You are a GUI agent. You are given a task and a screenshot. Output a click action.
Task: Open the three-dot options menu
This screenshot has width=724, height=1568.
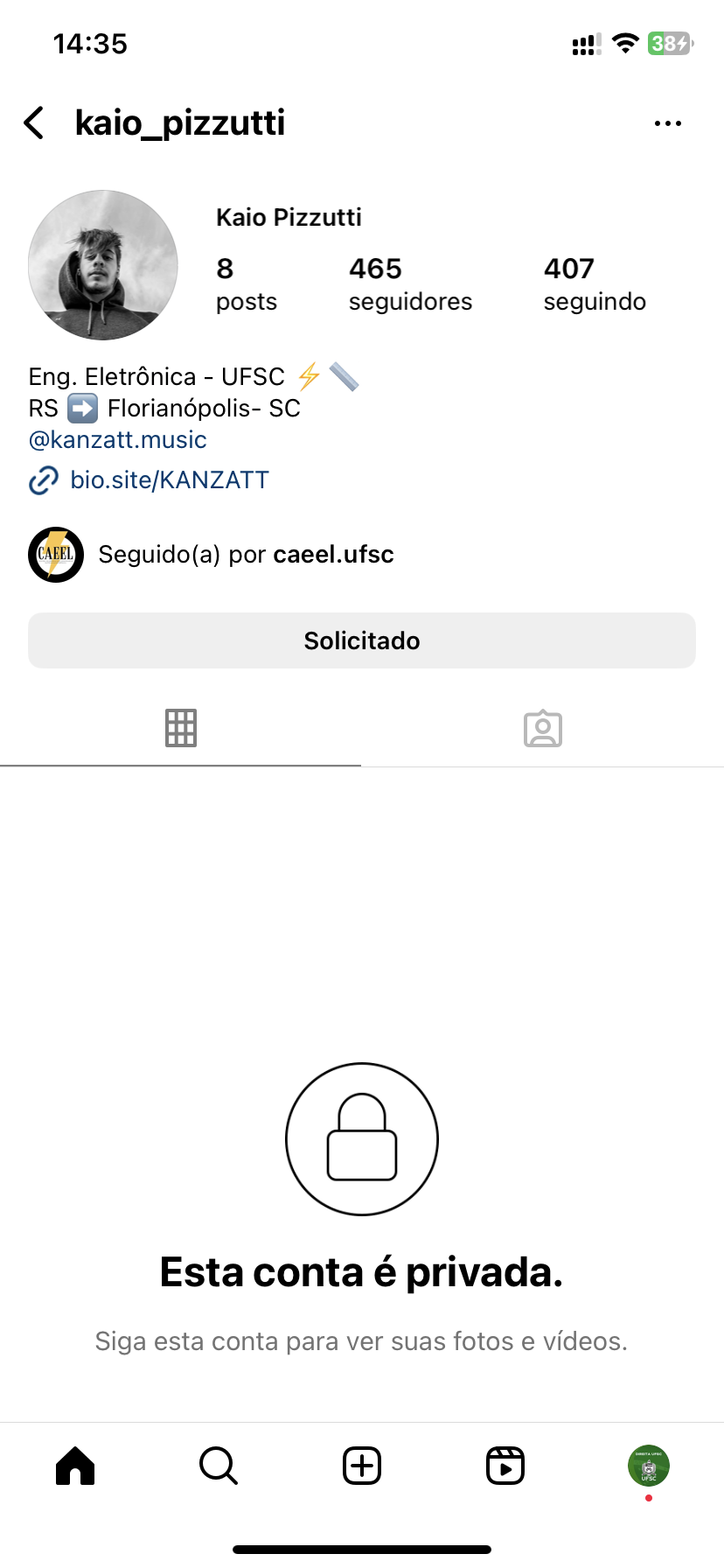pyautogui.click(x=667, y=123)
